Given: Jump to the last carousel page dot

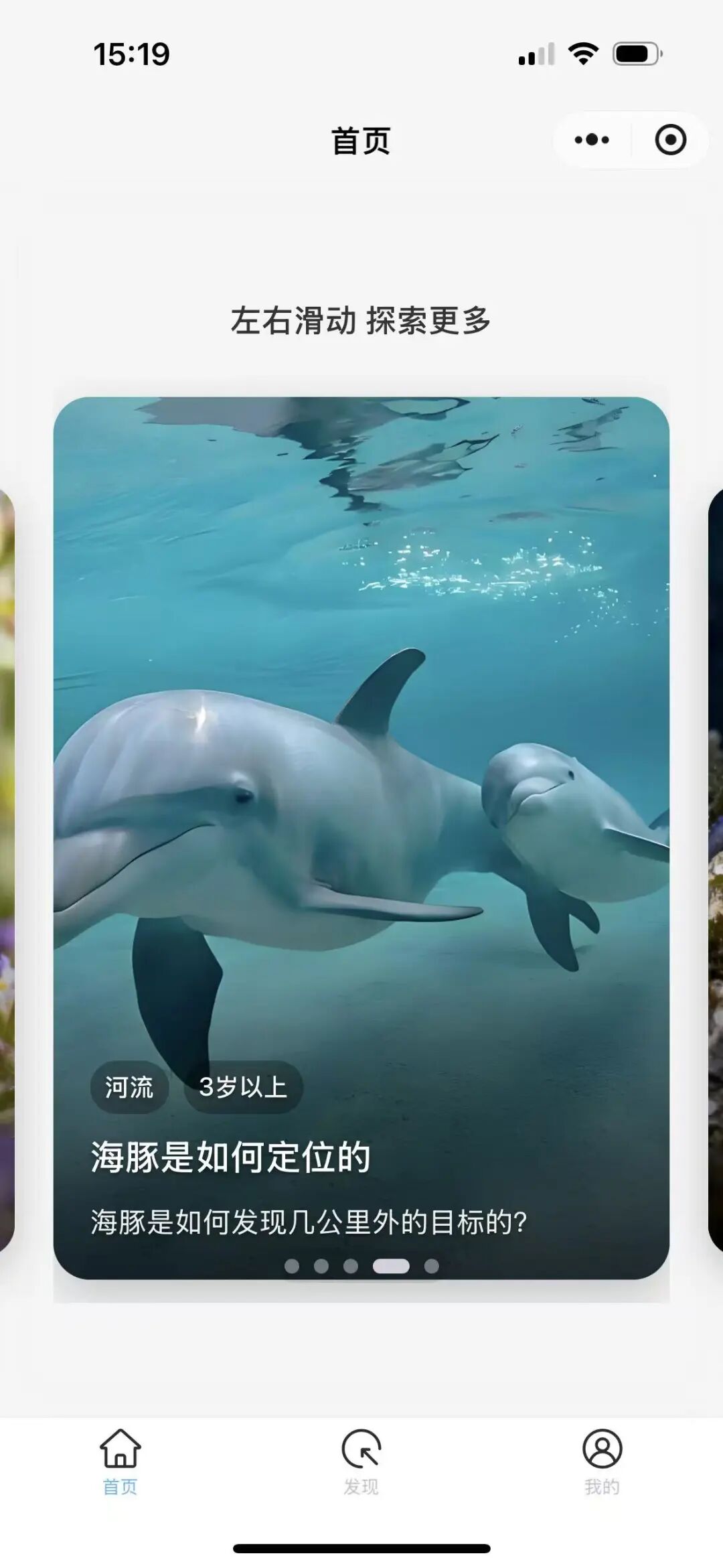Looking at the screenshot, I should click(x=432, y=1266).
